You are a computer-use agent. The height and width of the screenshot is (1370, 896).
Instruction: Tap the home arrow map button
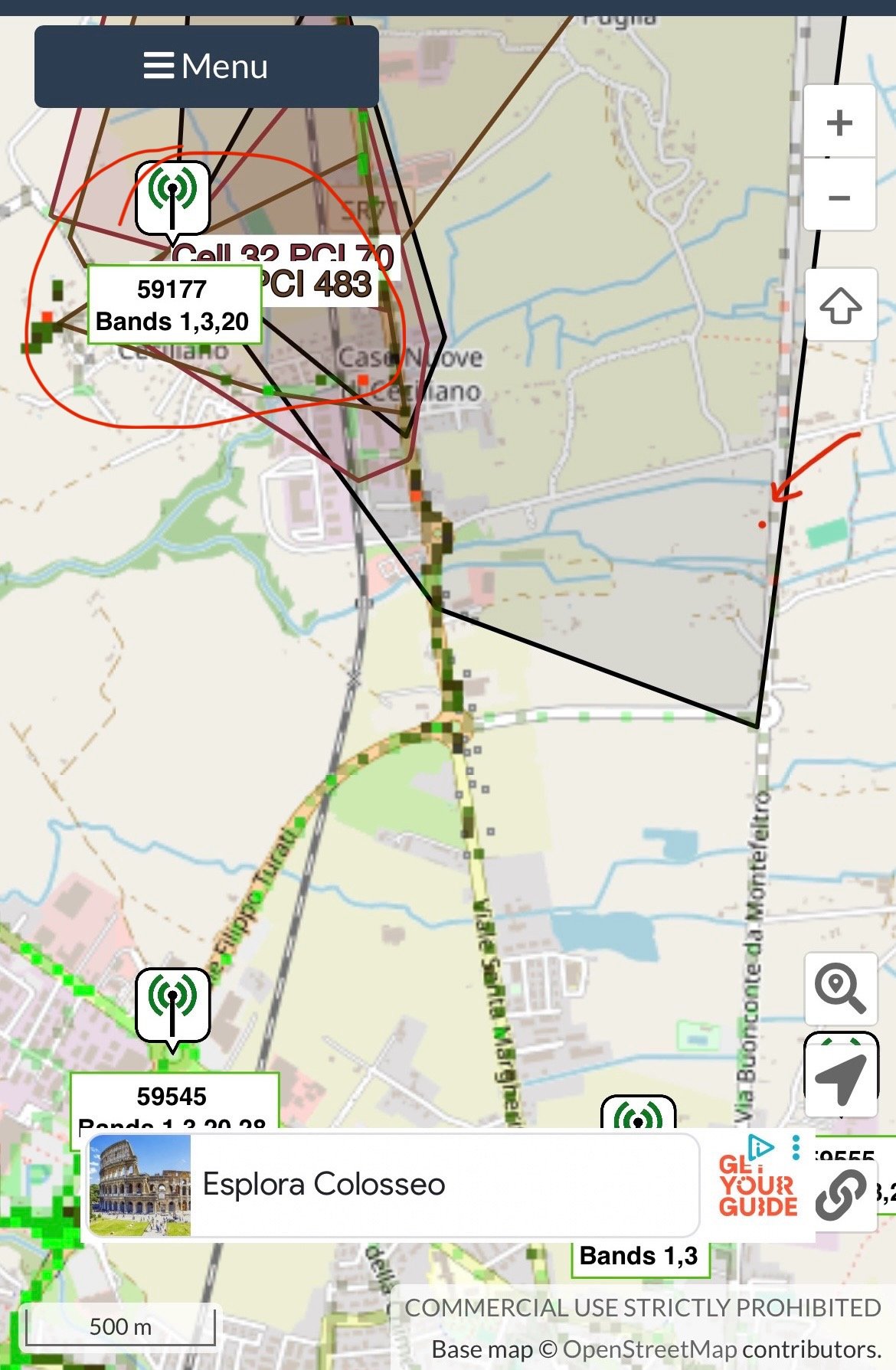[840, 306]
